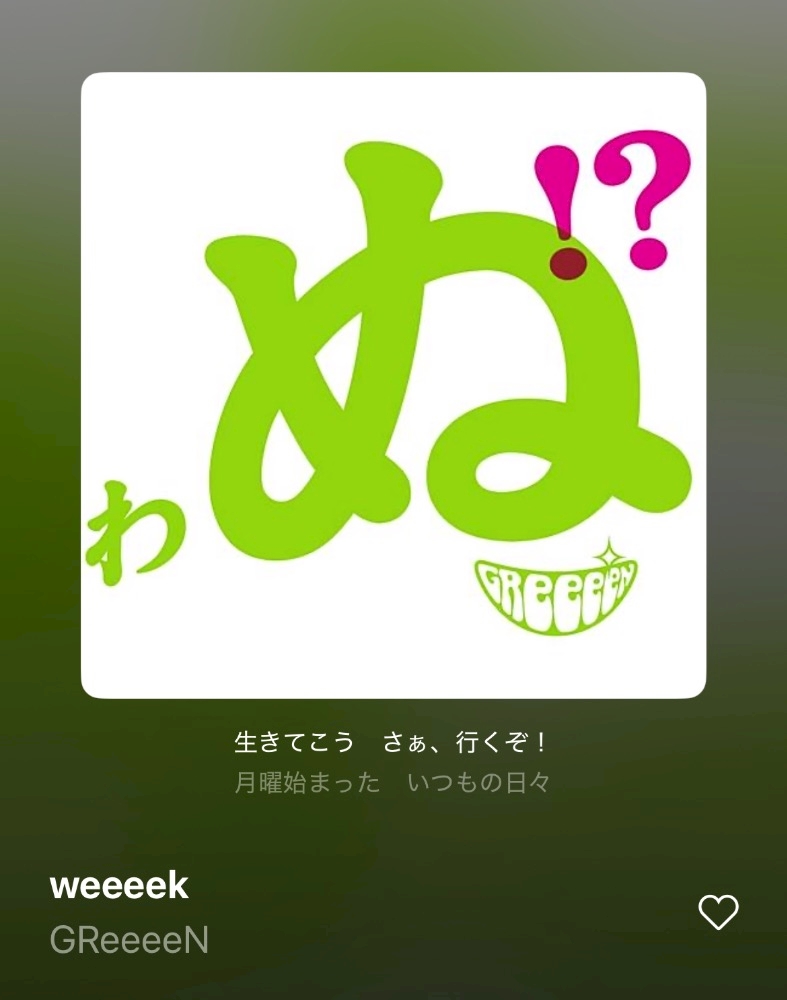
Task: Open artist GReeeeN
Action: [129, 939]
